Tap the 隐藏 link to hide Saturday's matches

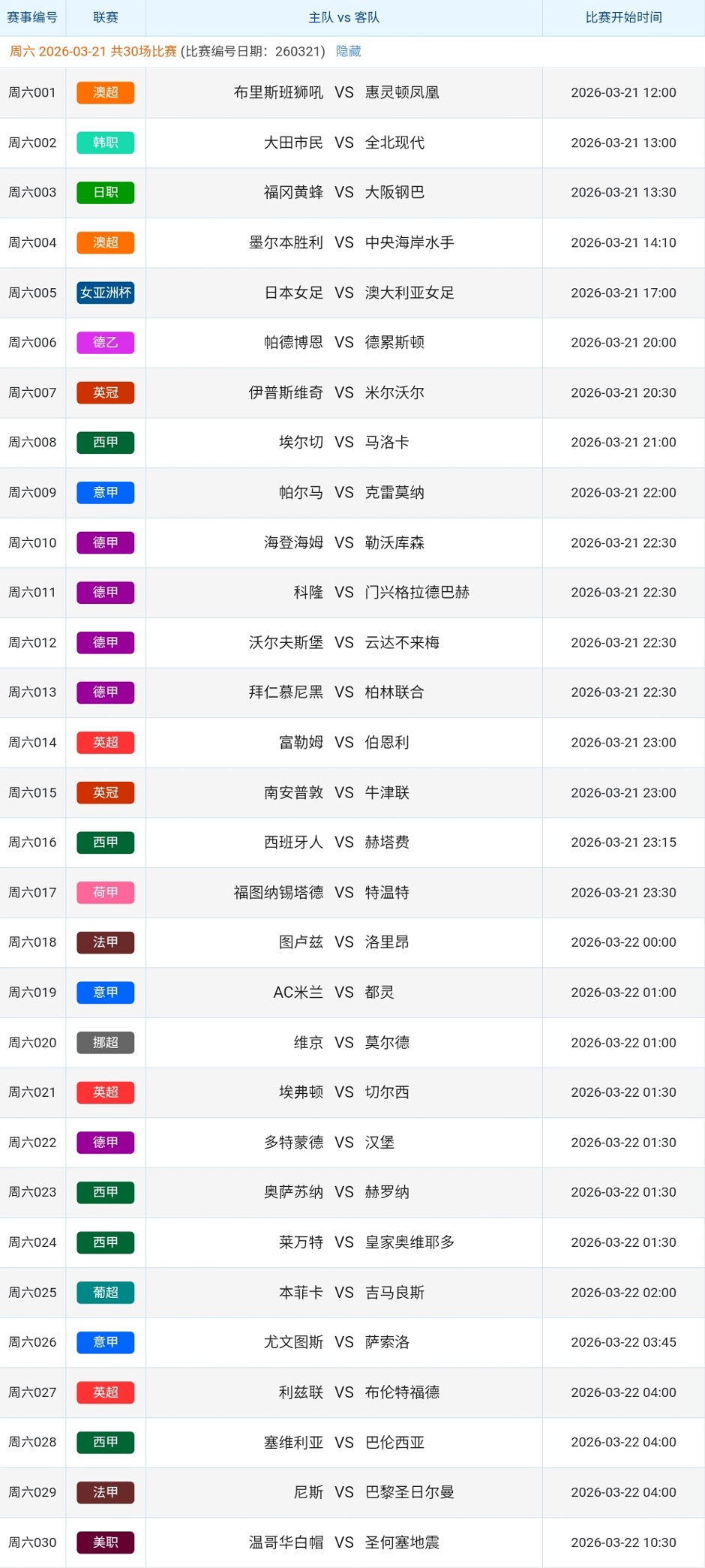pos(348,51)
